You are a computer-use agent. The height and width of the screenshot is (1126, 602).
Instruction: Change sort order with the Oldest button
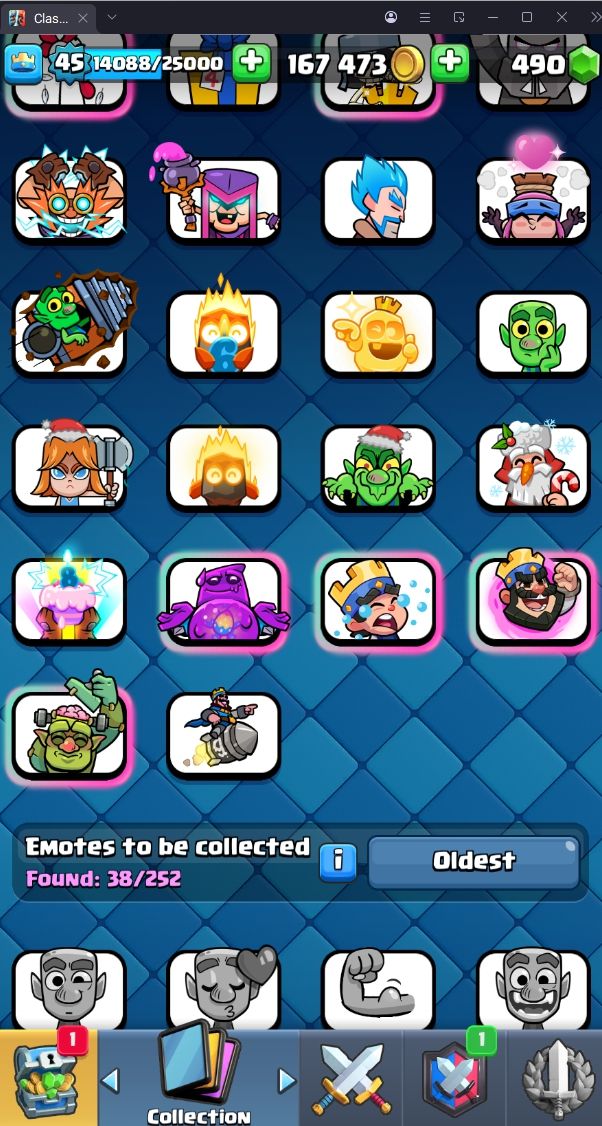point(474,861)
